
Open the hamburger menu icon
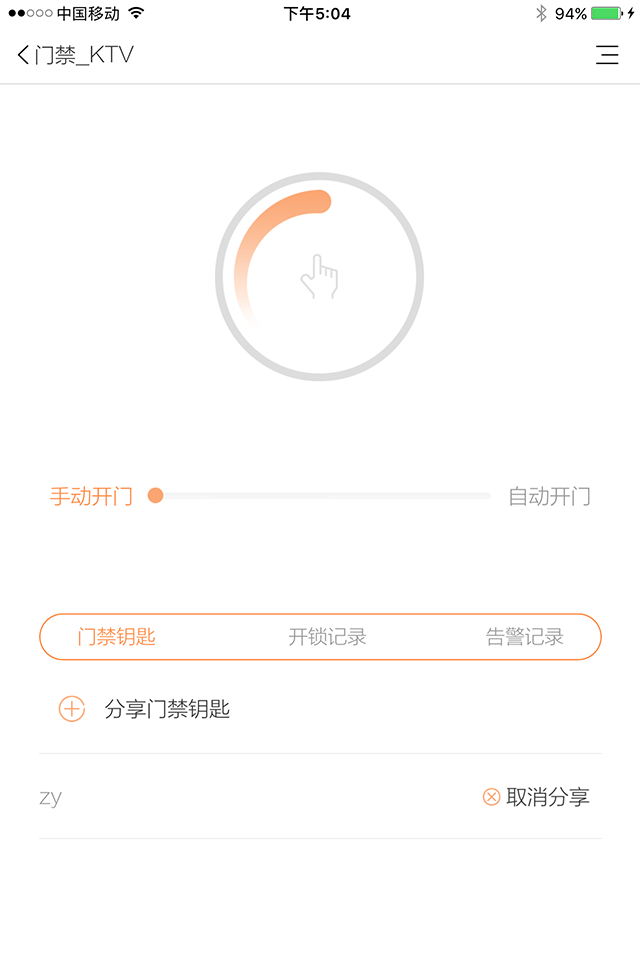(607, 55)
